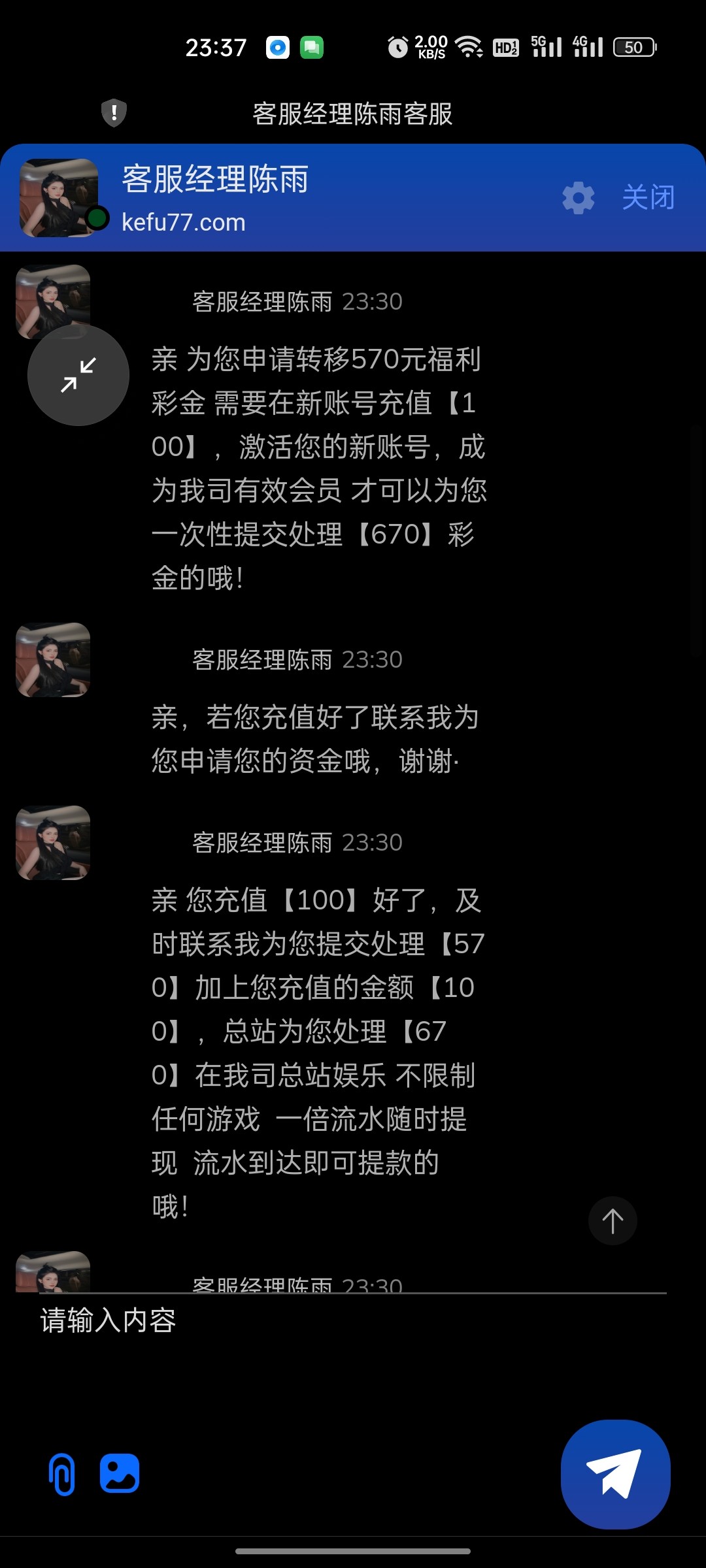The image size is (706, 1568).
Task: Tap the shield warning icon beside the title
Action: (x=114, y=112)
